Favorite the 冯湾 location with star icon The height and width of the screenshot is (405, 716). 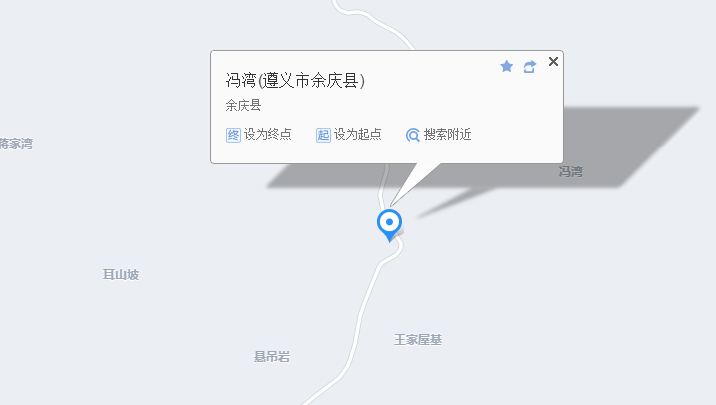[x=506, y=66]
